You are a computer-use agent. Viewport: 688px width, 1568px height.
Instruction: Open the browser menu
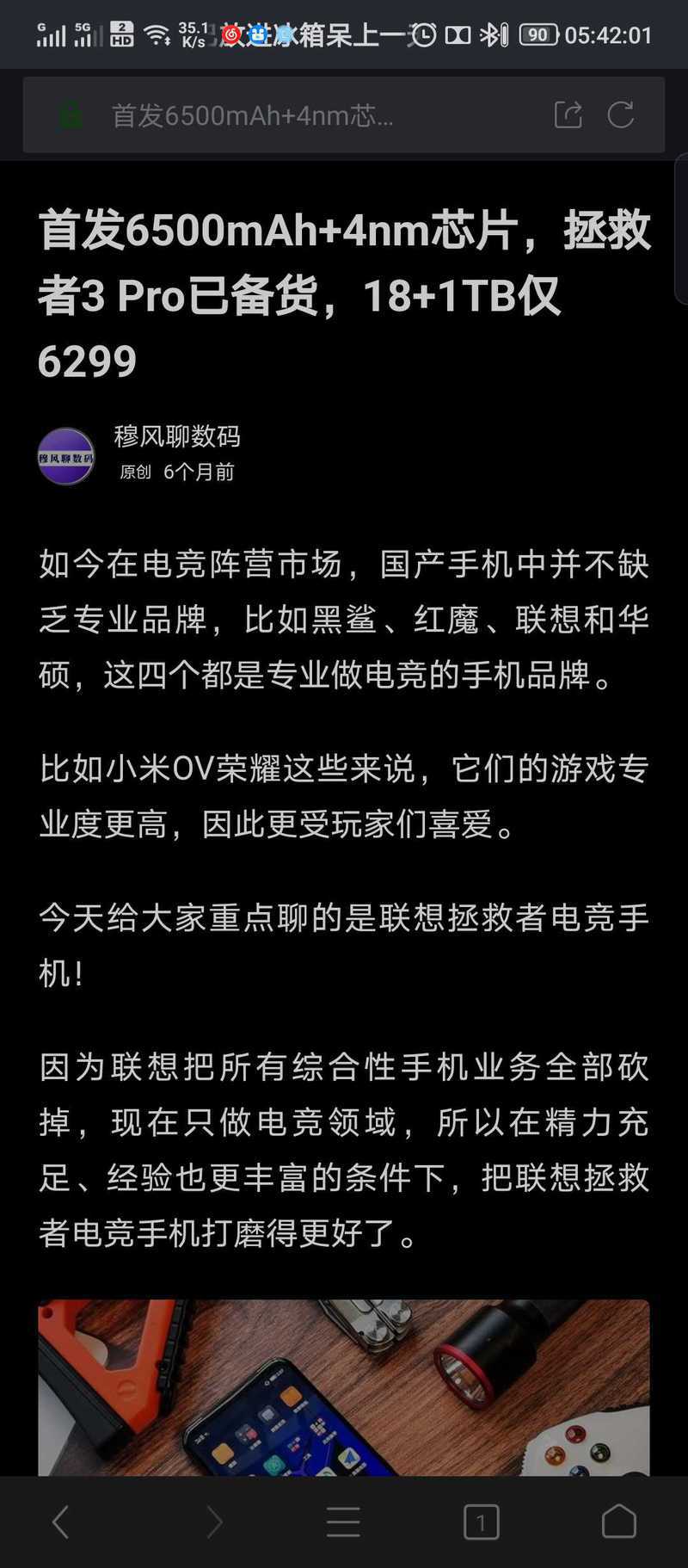tap(343, 1522)
